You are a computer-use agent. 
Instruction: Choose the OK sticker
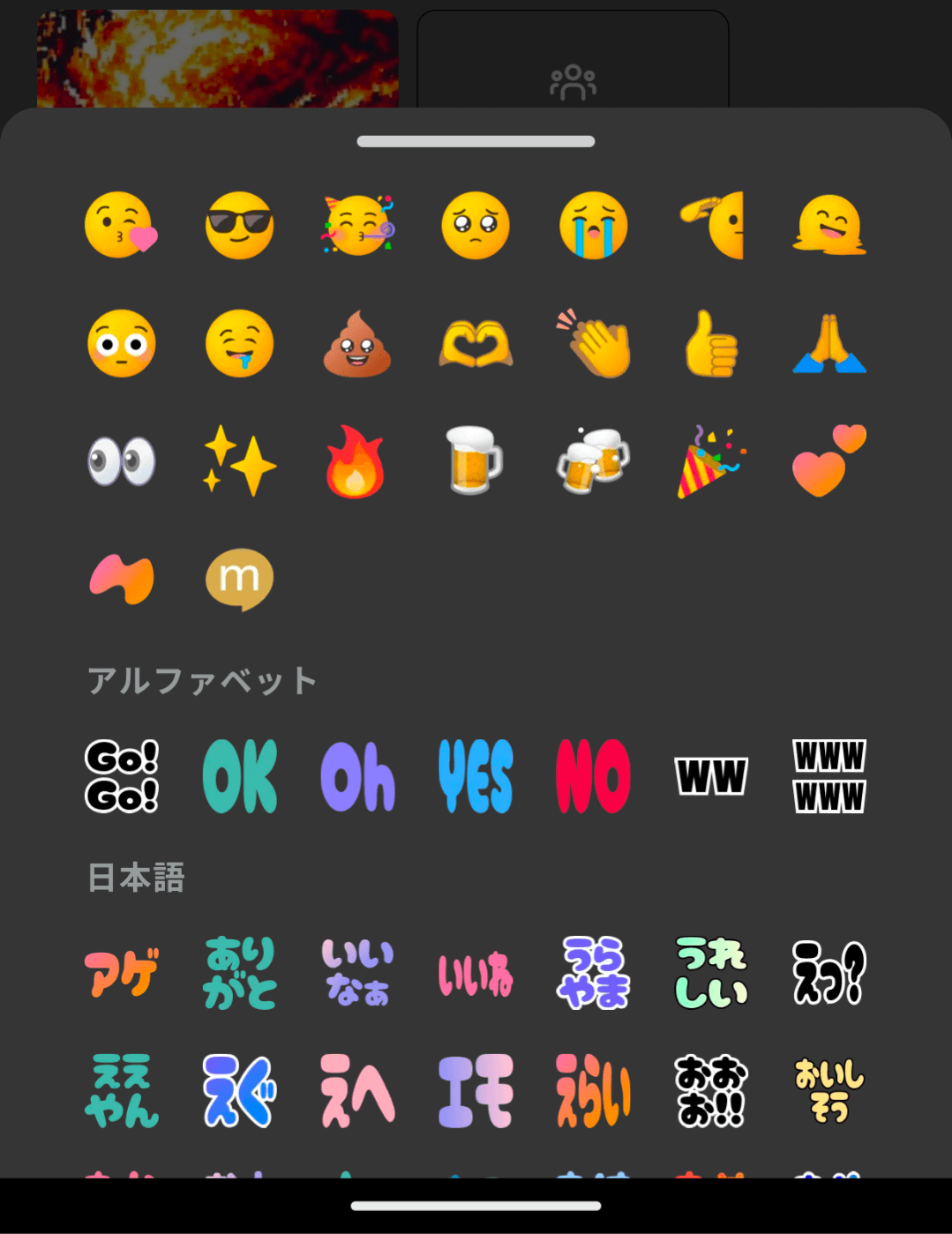[x=239, y=776]
